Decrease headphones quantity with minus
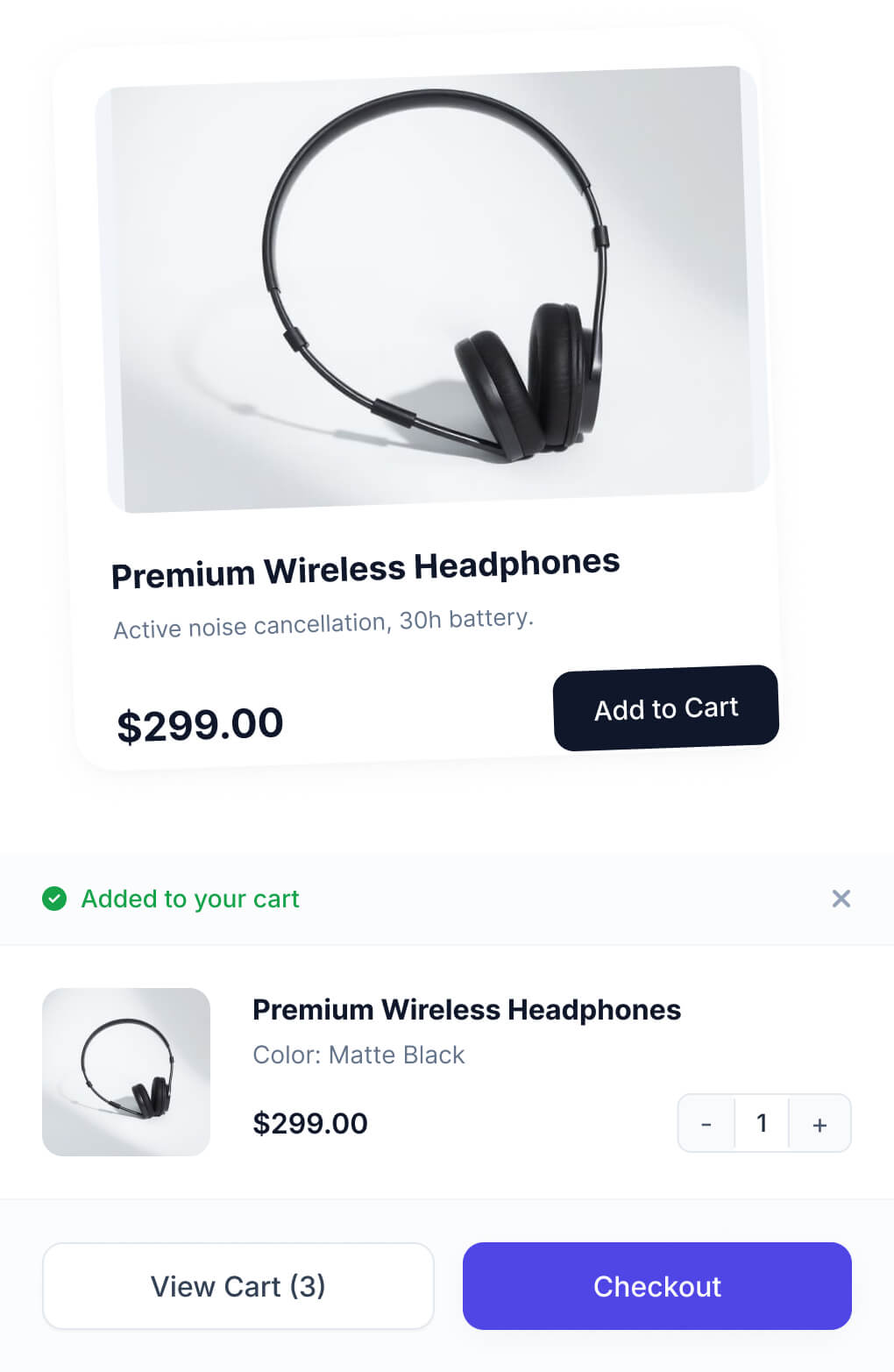 tap(706, 1124)
